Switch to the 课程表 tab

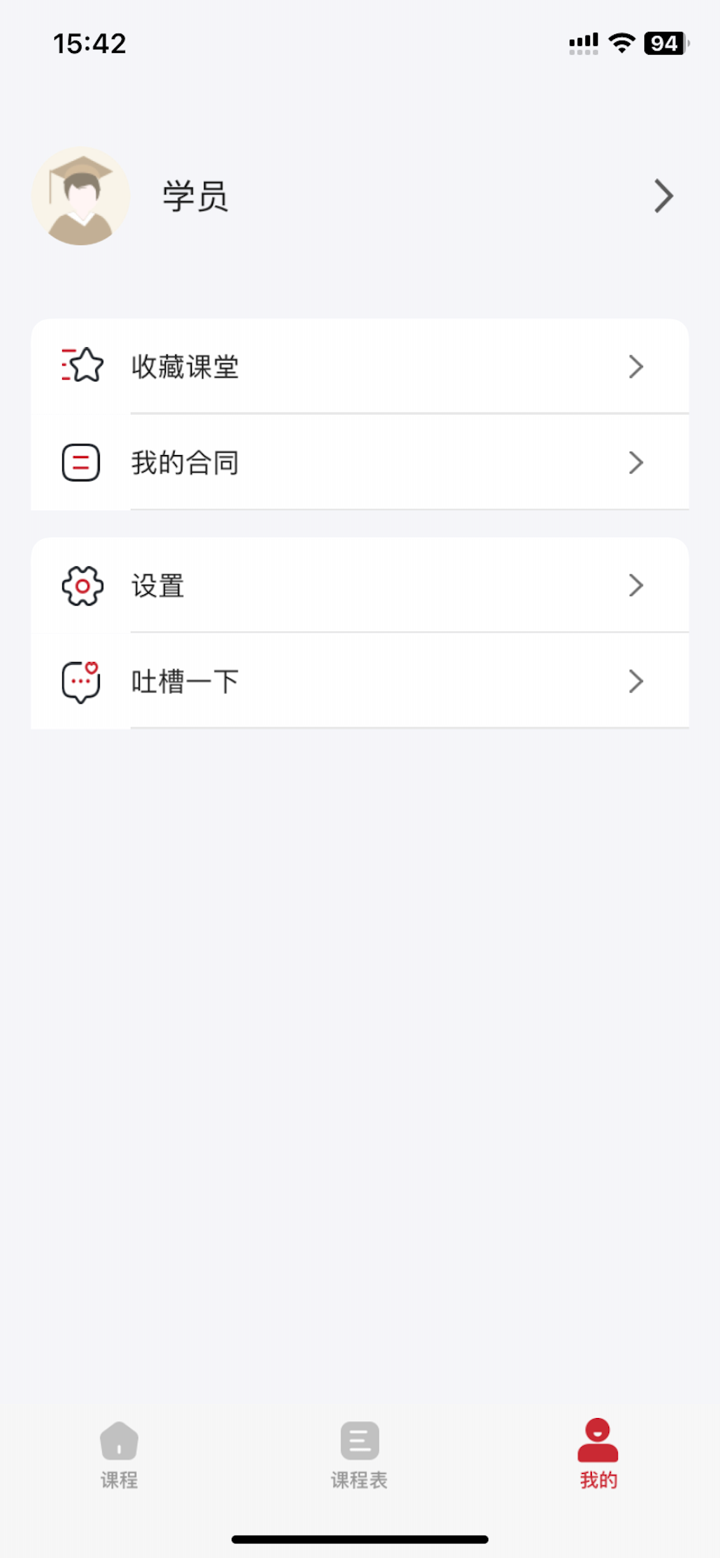pyautogui.click(x=360, y=1455)
